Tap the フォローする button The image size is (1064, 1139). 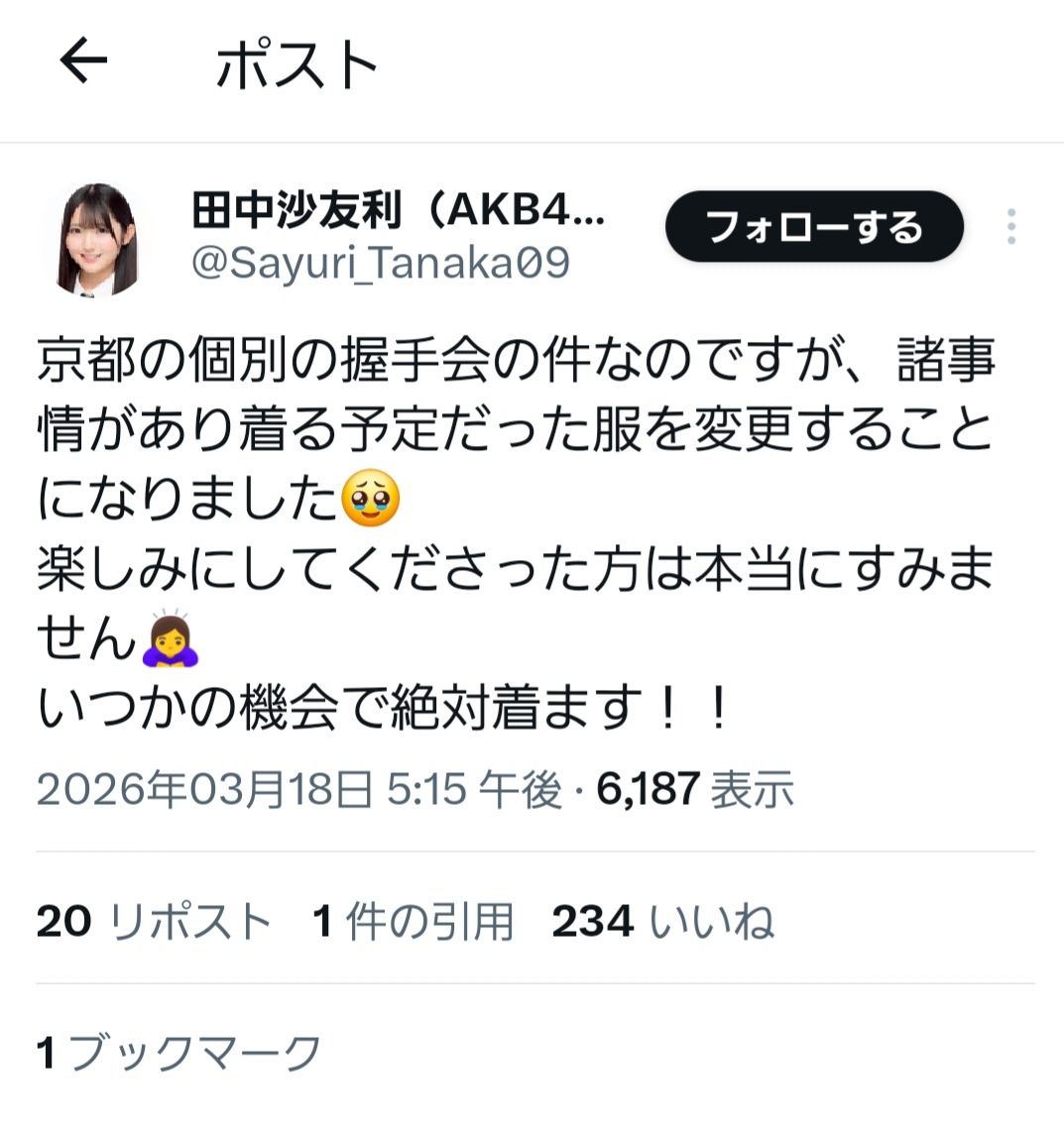[813, 227]
